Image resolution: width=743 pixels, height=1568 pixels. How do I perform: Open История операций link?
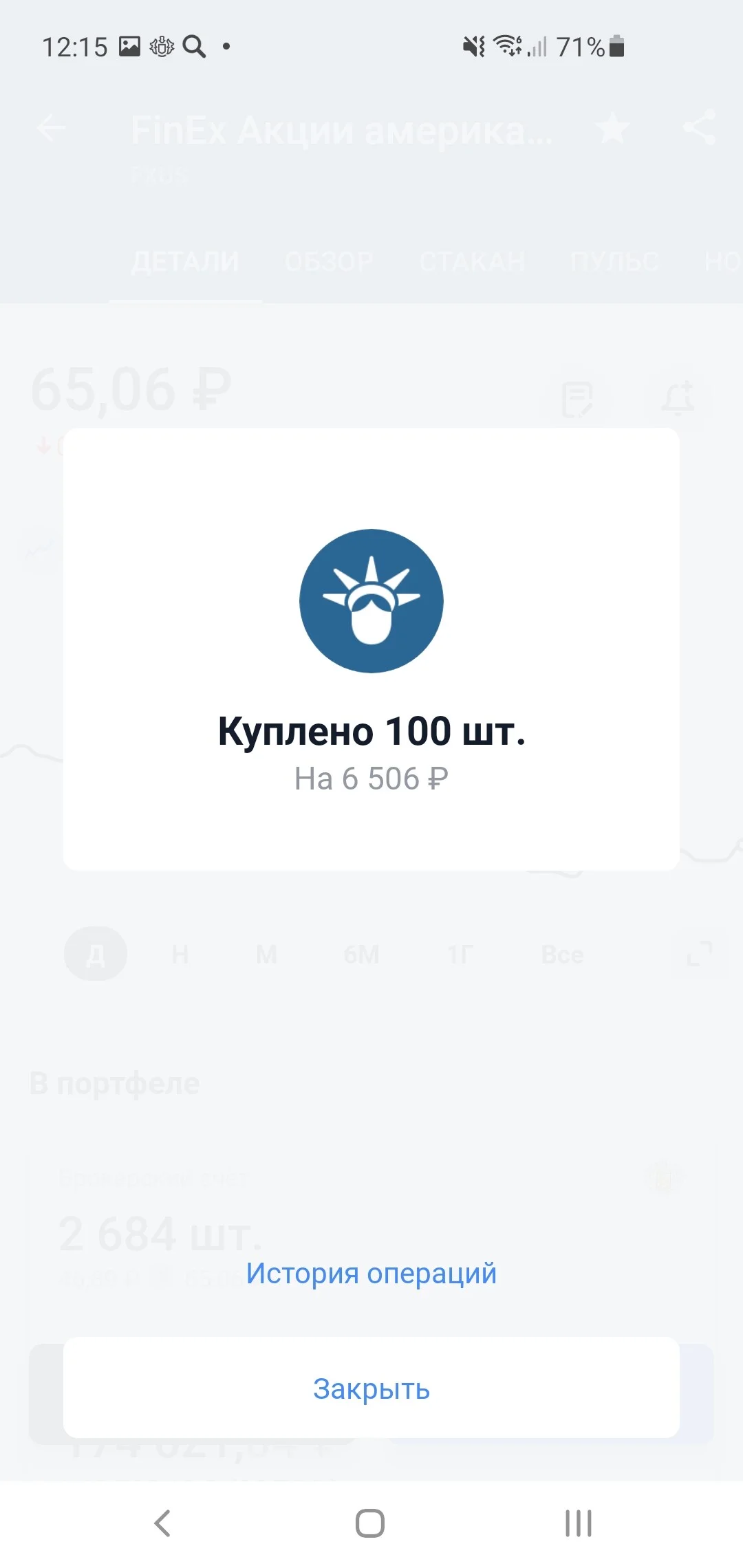(371, 1273)
